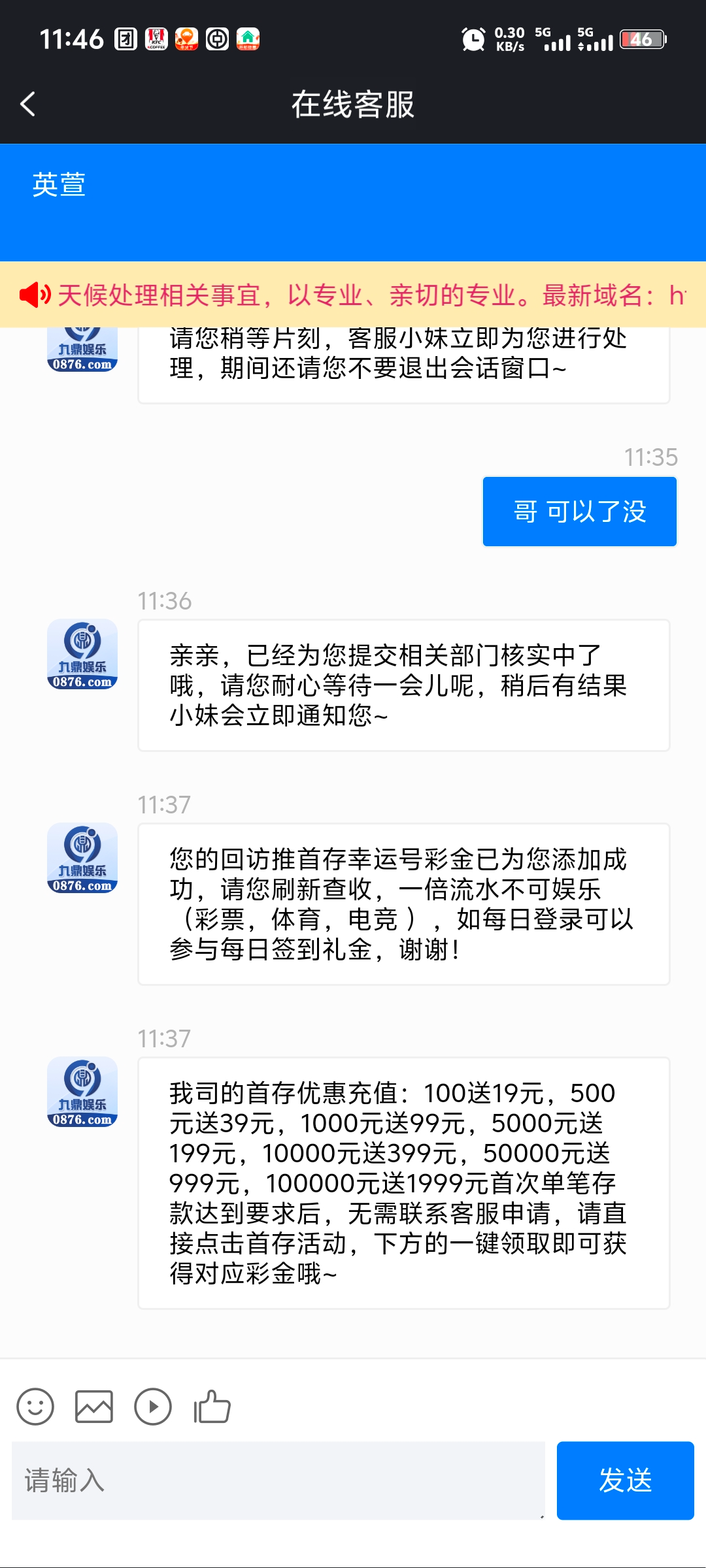Tap the back arrow to leave the chat
Viewport: 706px width, 1568px height.
[x=27, y=105]
